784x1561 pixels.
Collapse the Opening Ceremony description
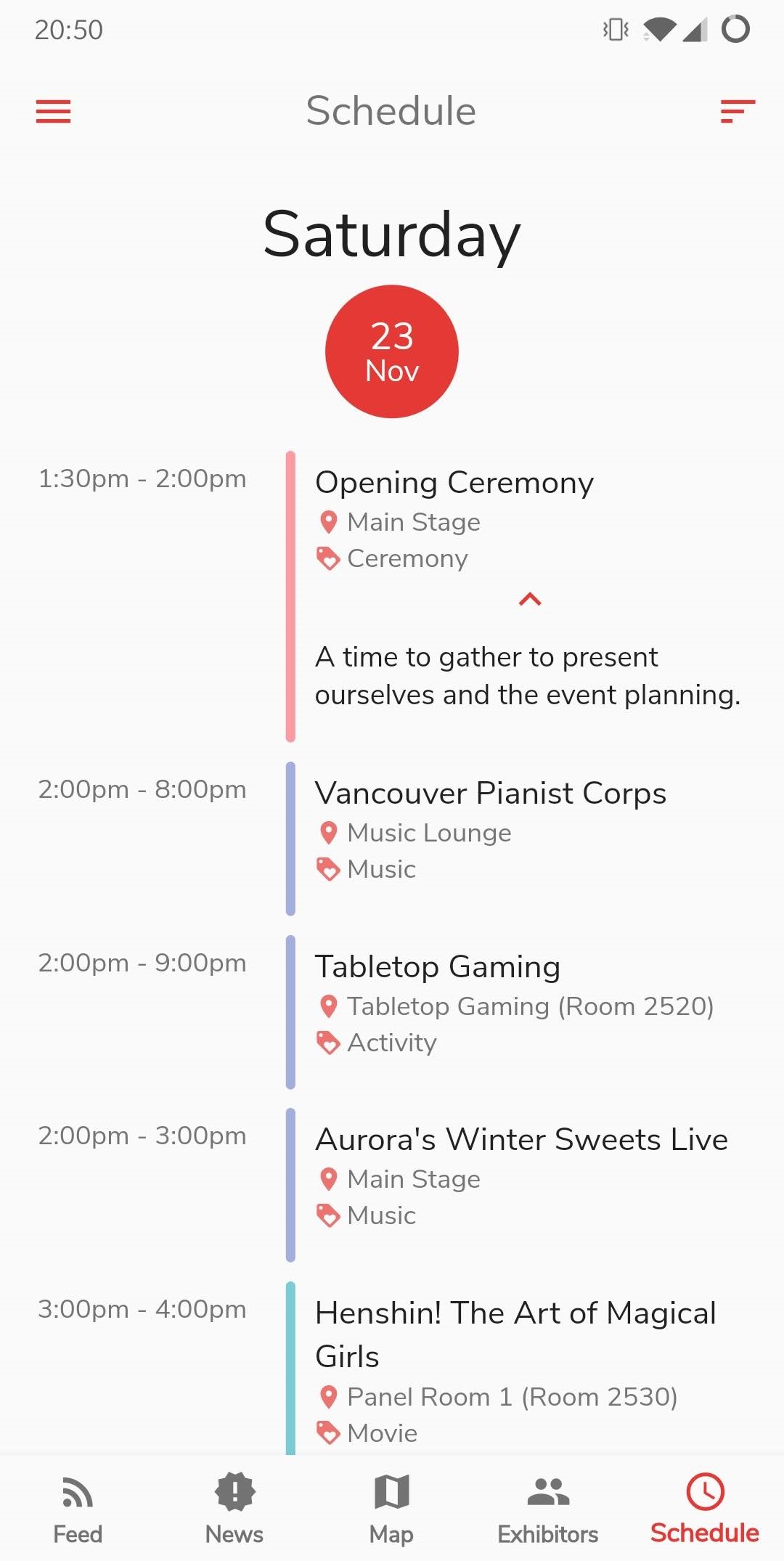[530, 600]
